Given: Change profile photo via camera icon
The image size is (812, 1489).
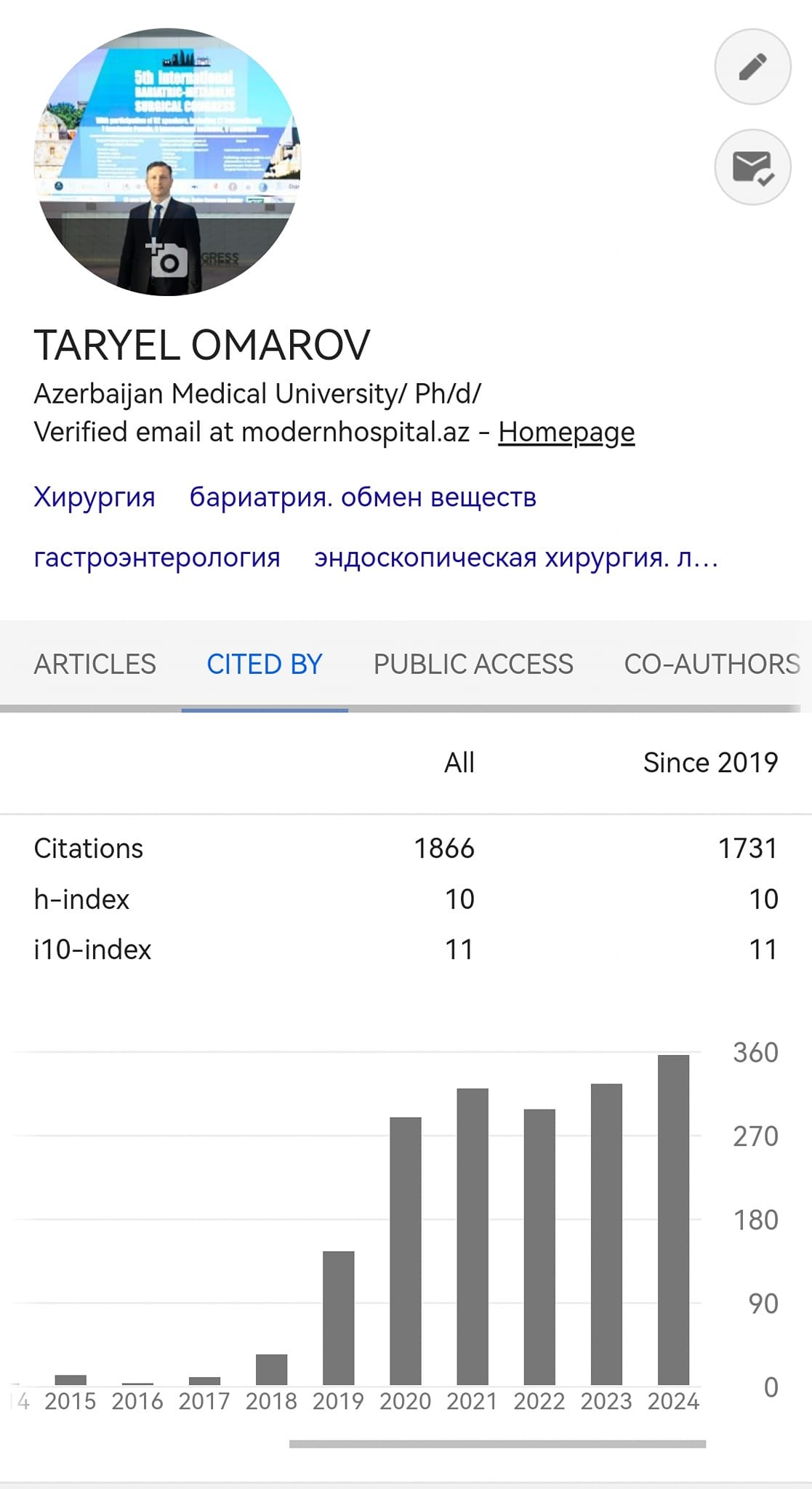Looking at the screenshot, I should (166, 258).
